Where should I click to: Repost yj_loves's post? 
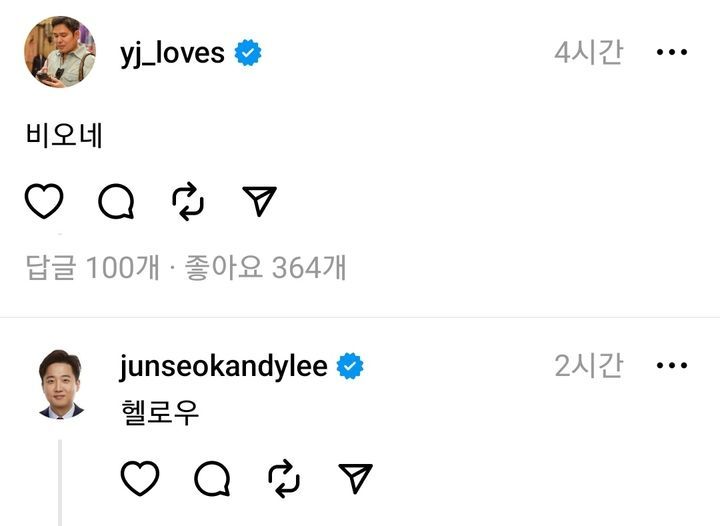click(188, 202)
